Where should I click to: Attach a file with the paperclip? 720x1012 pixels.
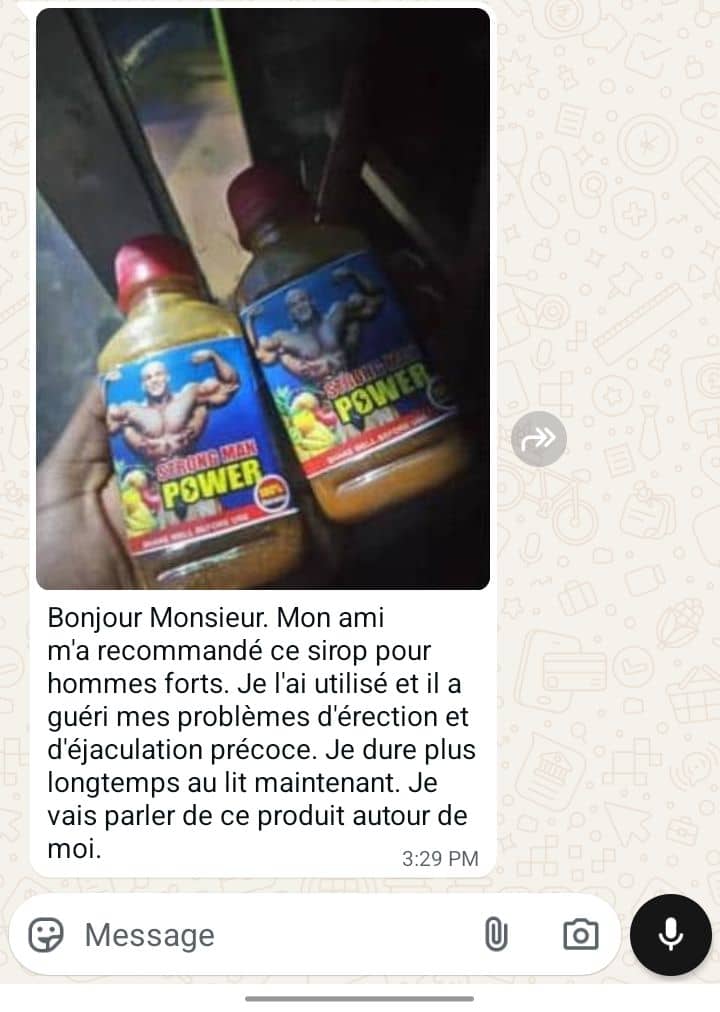coord(496,935)
